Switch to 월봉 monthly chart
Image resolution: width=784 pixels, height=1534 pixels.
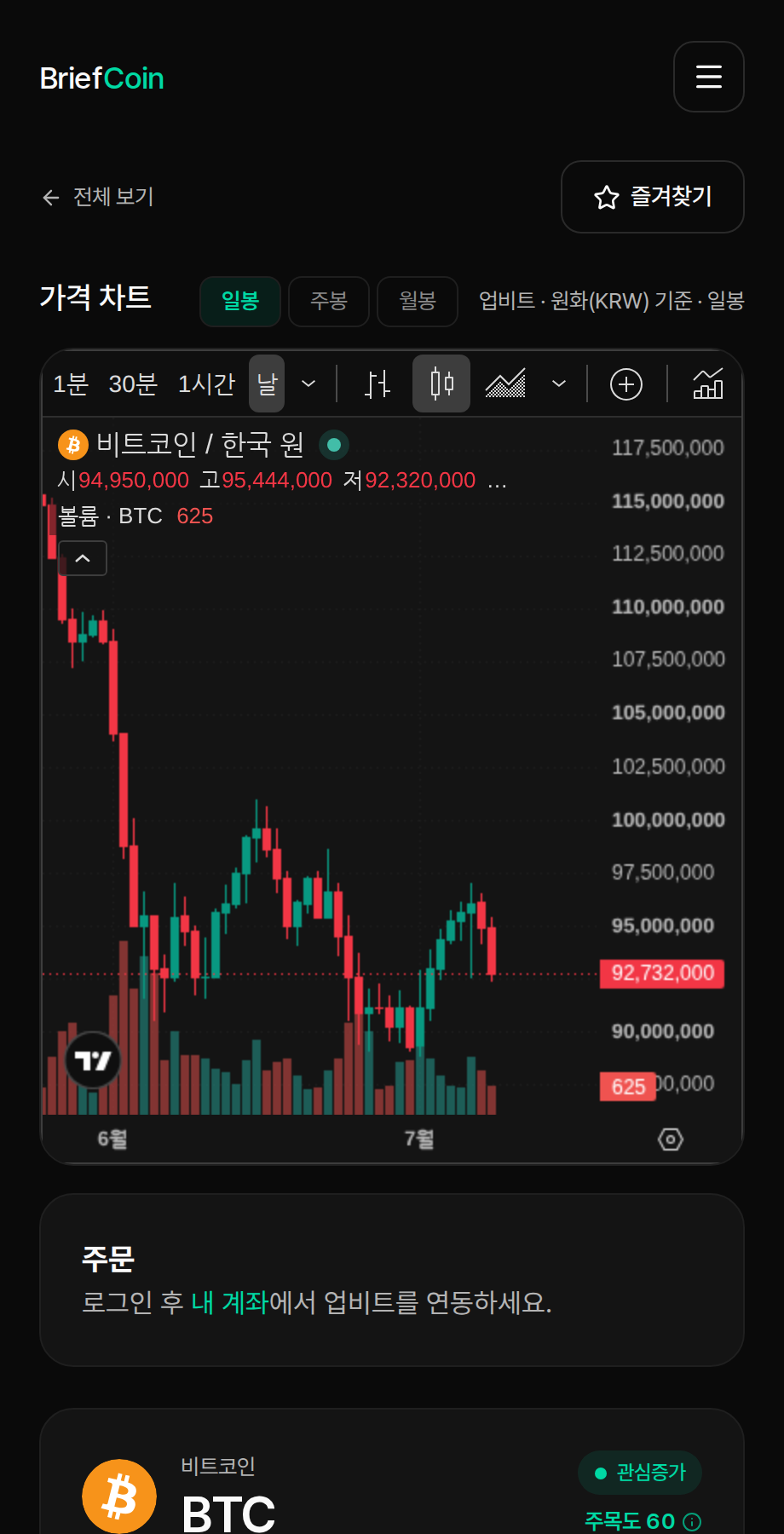[418, 301]
